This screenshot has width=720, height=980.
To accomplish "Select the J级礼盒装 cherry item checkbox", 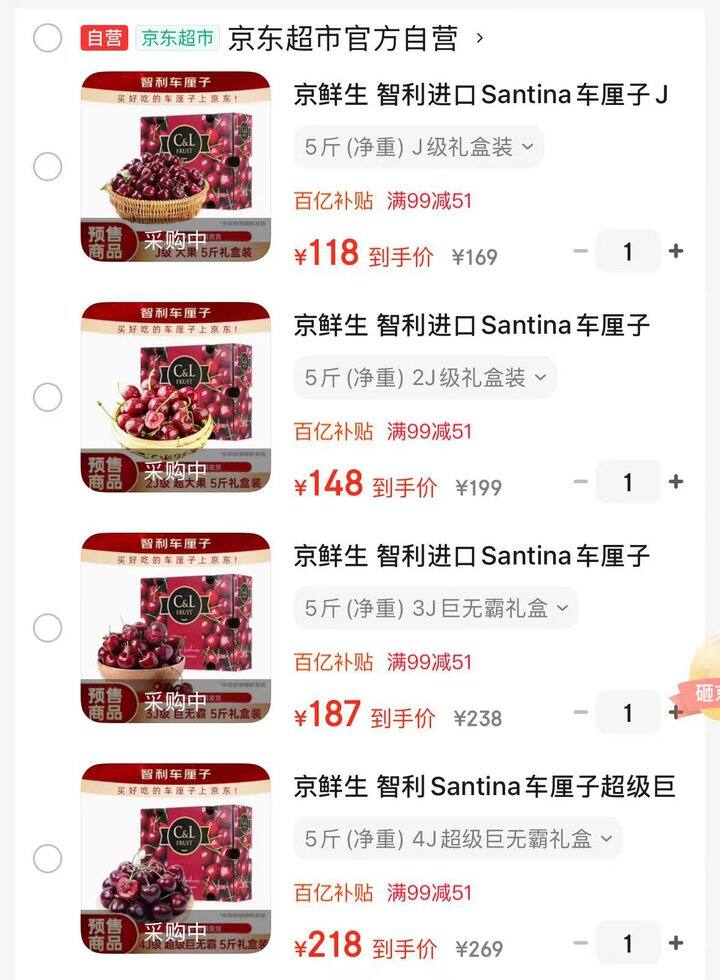I will [x=47, y=167].
